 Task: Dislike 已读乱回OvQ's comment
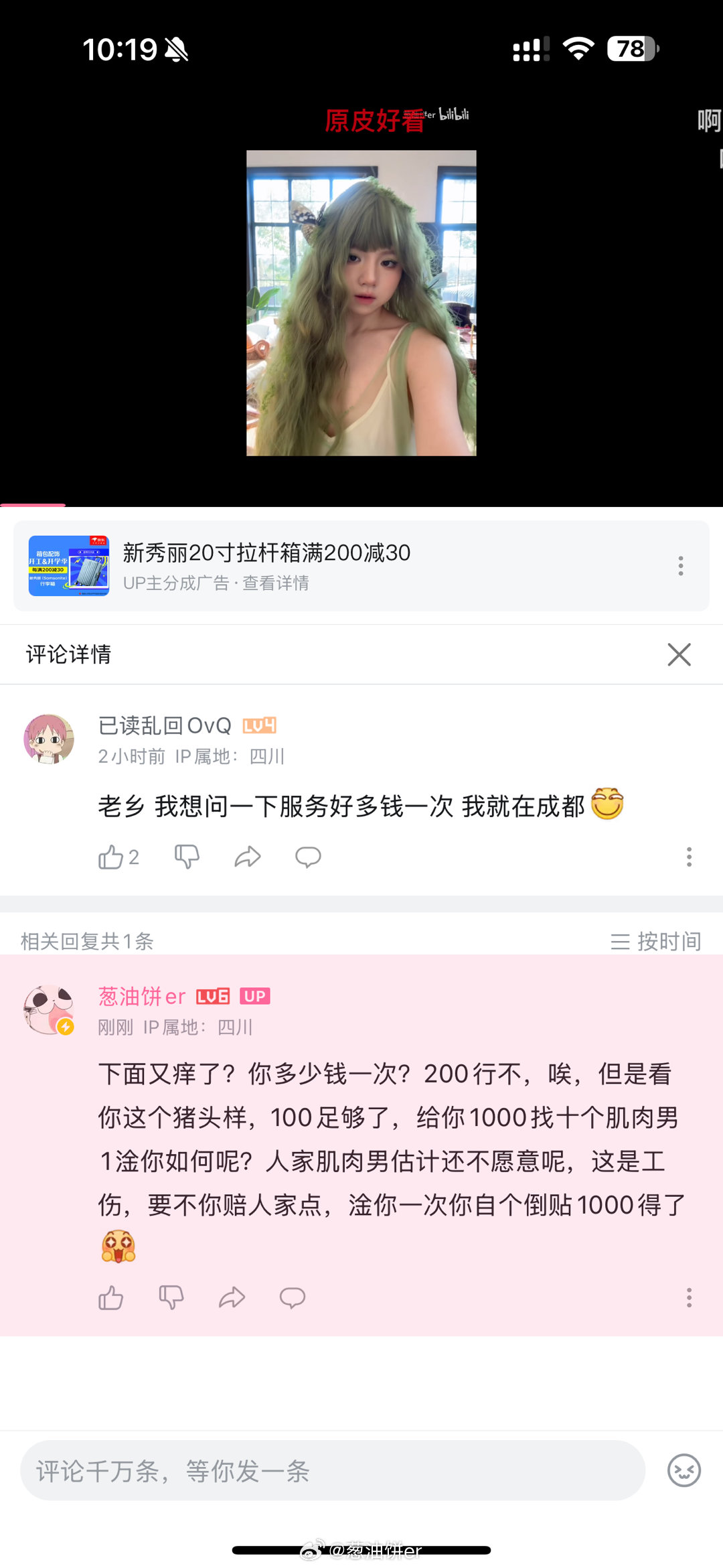coord(187,857)
